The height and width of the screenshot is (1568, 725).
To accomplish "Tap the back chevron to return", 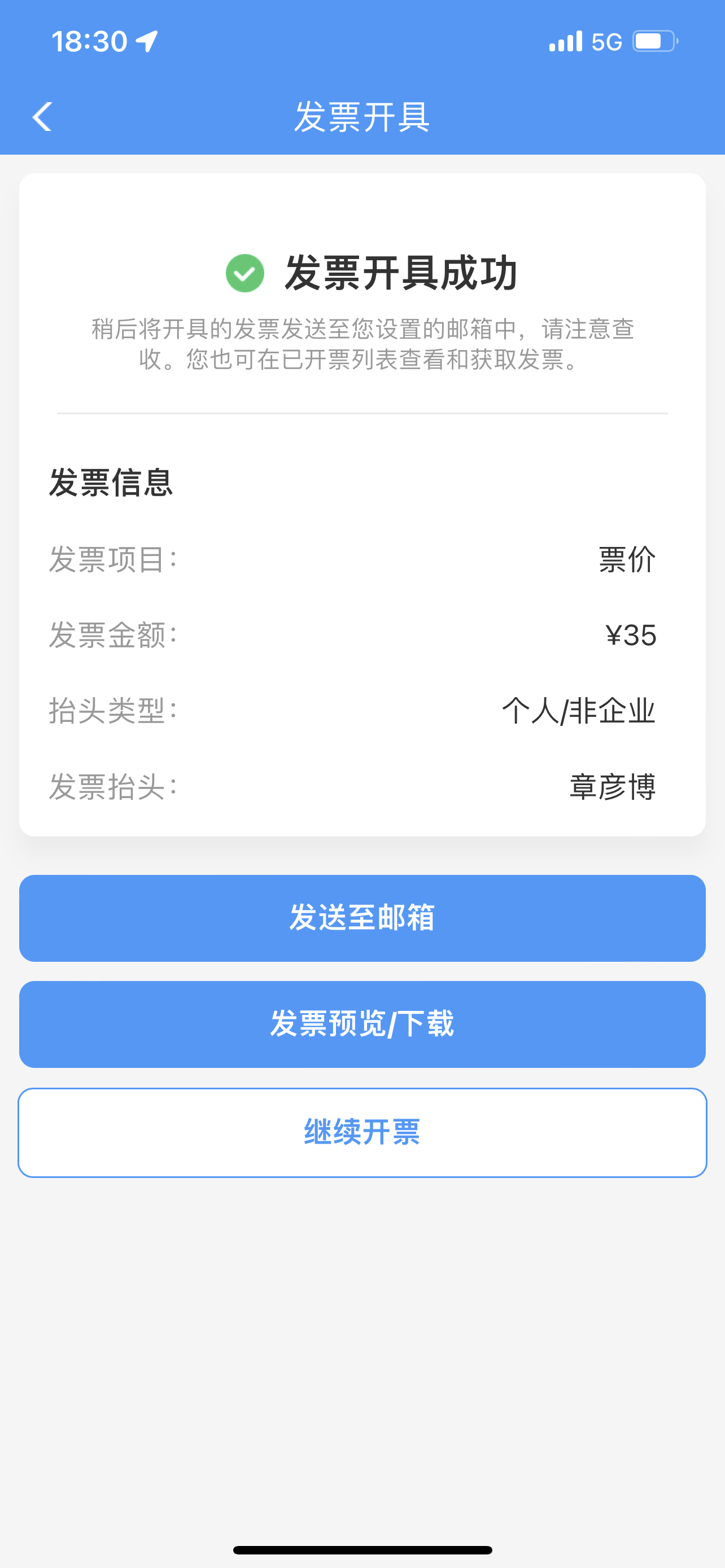I will point(42,117).
